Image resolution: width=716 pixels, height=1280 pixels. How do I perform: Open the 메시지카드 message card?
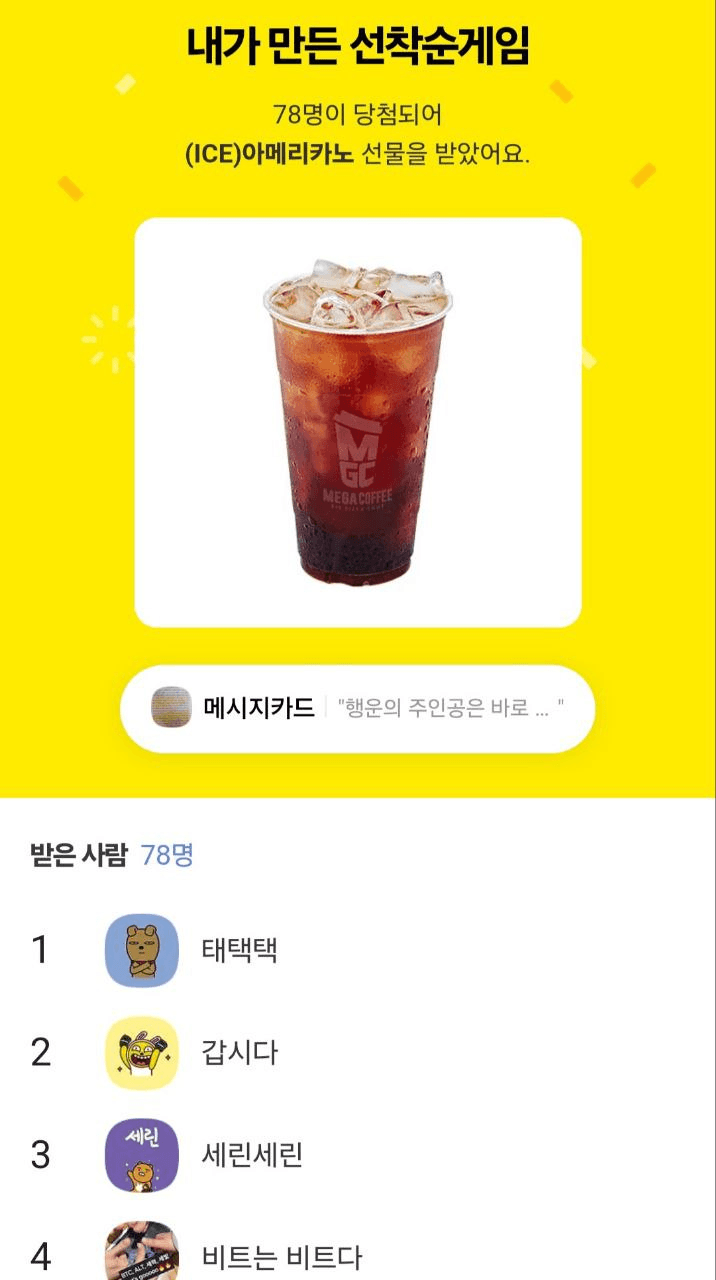coord(357,708)
